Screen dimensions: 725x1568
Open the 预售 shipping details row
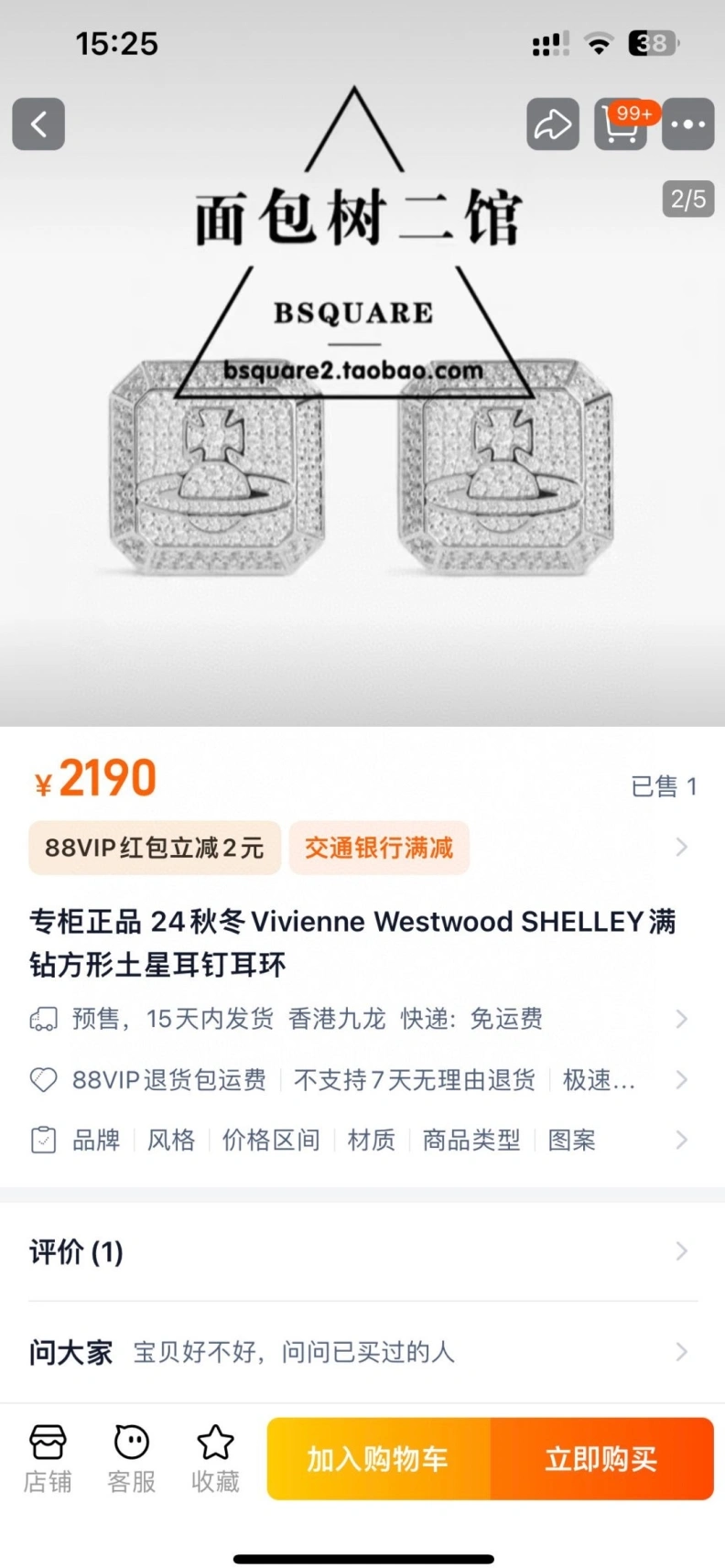[357, 1019]
